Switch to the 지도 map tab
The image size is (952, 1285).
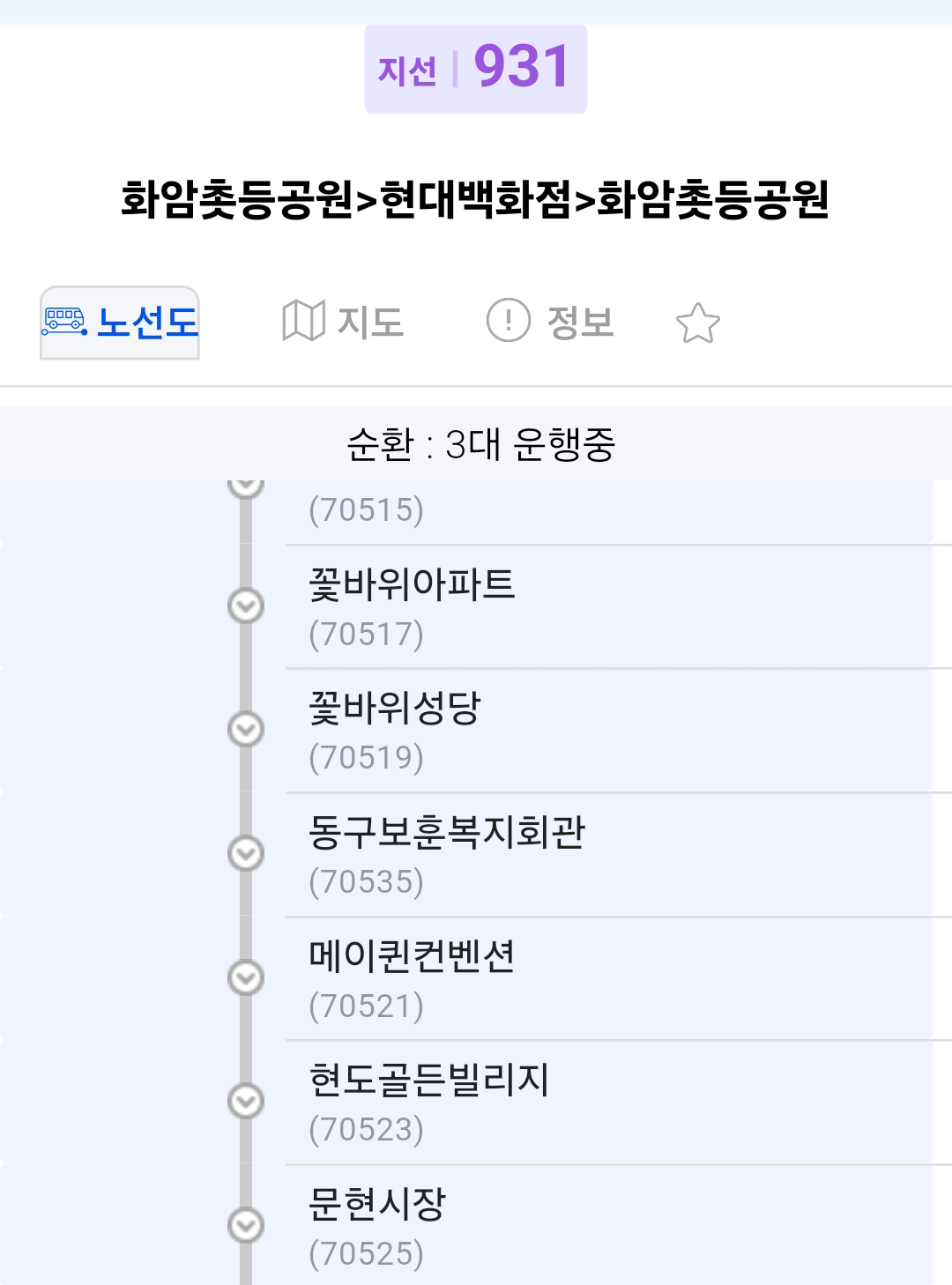(x=343, y=322)
